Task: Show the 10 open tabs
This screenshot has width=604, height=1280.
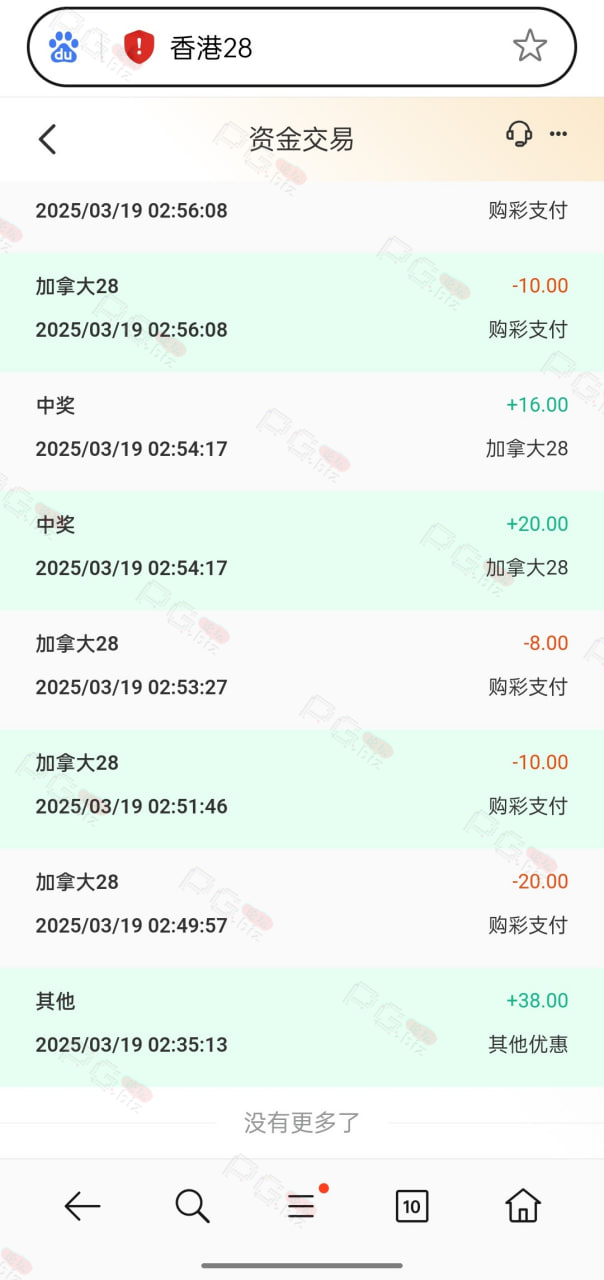Action: 411,1206
